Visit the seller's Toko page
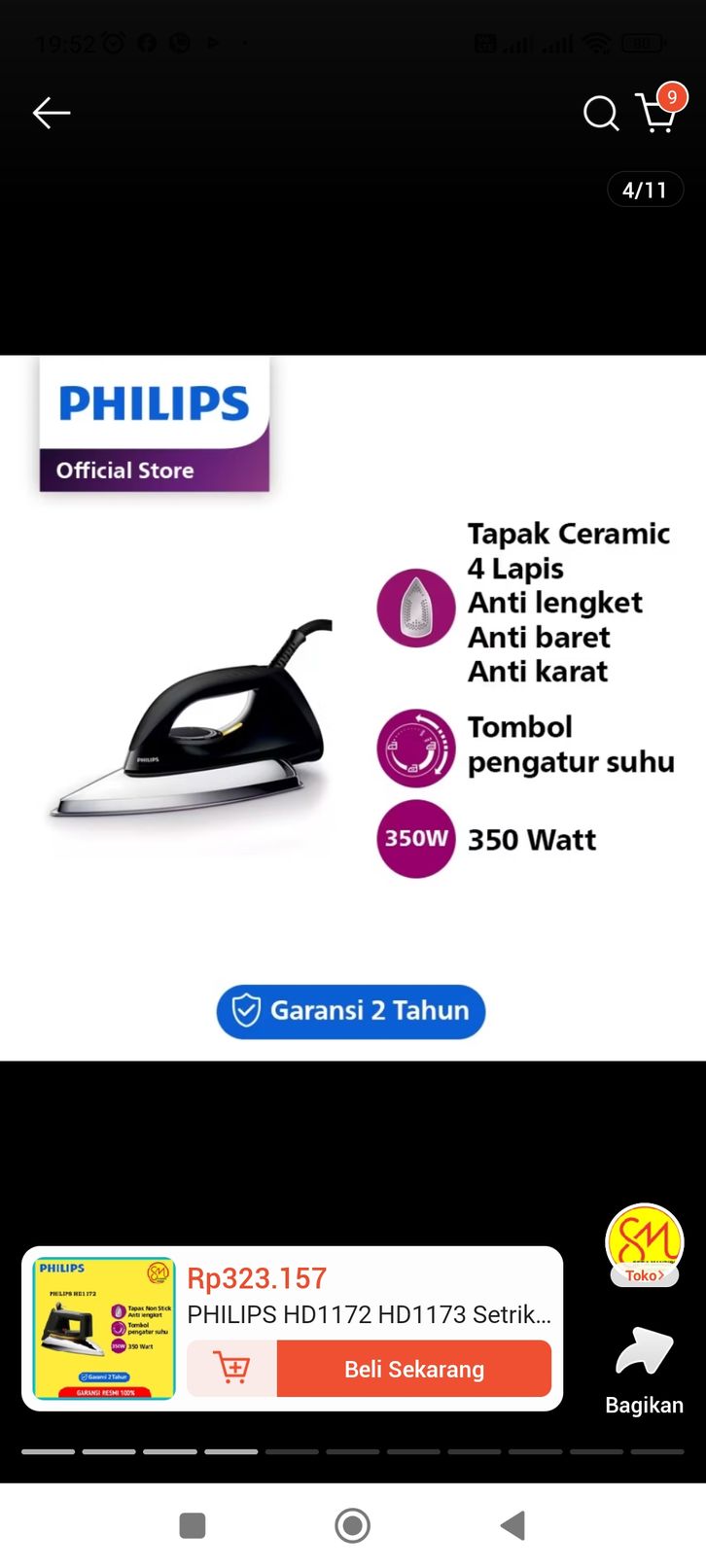The image size is (706, 1568). coord(644,1245)
